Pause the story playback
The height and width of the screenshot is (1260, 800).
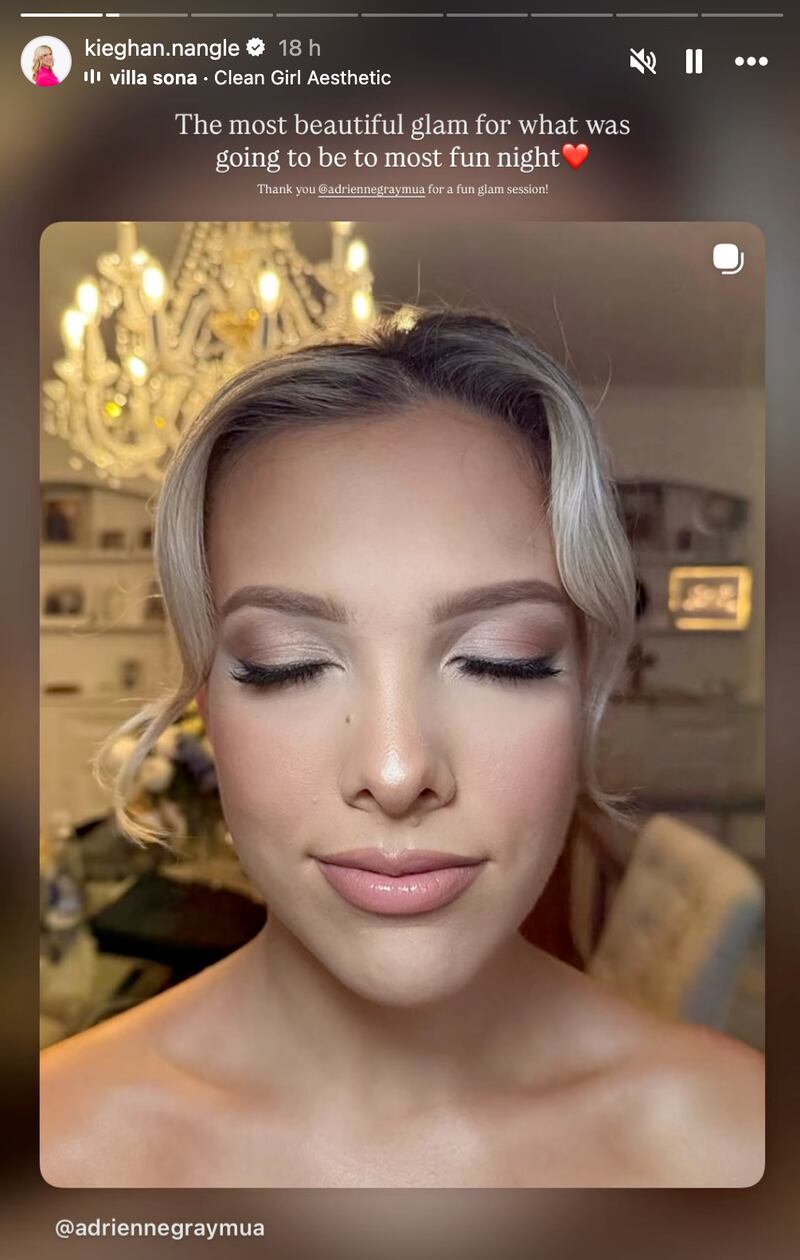(694, 62)
